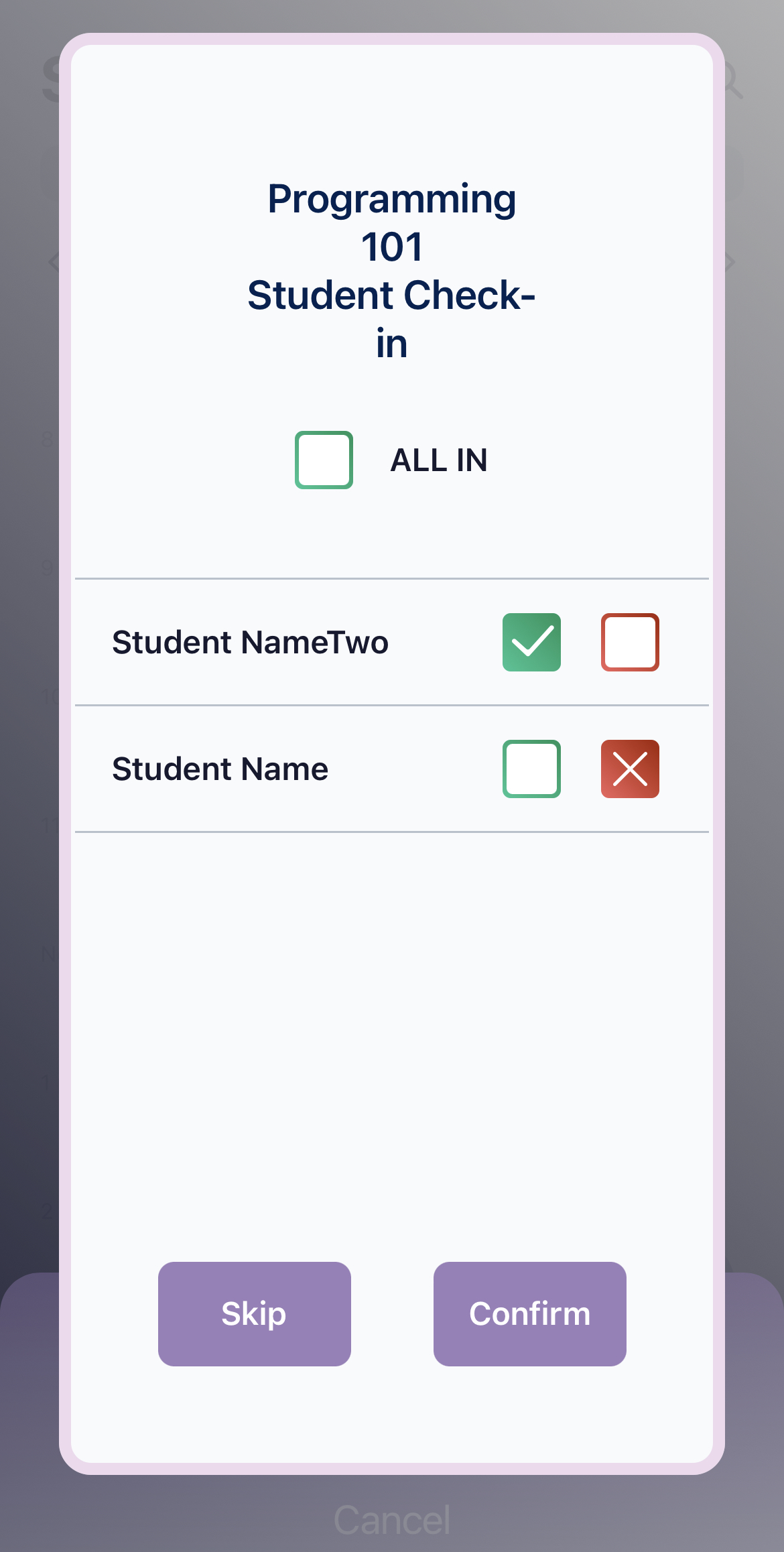Click the right navigation arrow behind the dialog
This screenshot has width=784, height=1552.
(731, 261)
